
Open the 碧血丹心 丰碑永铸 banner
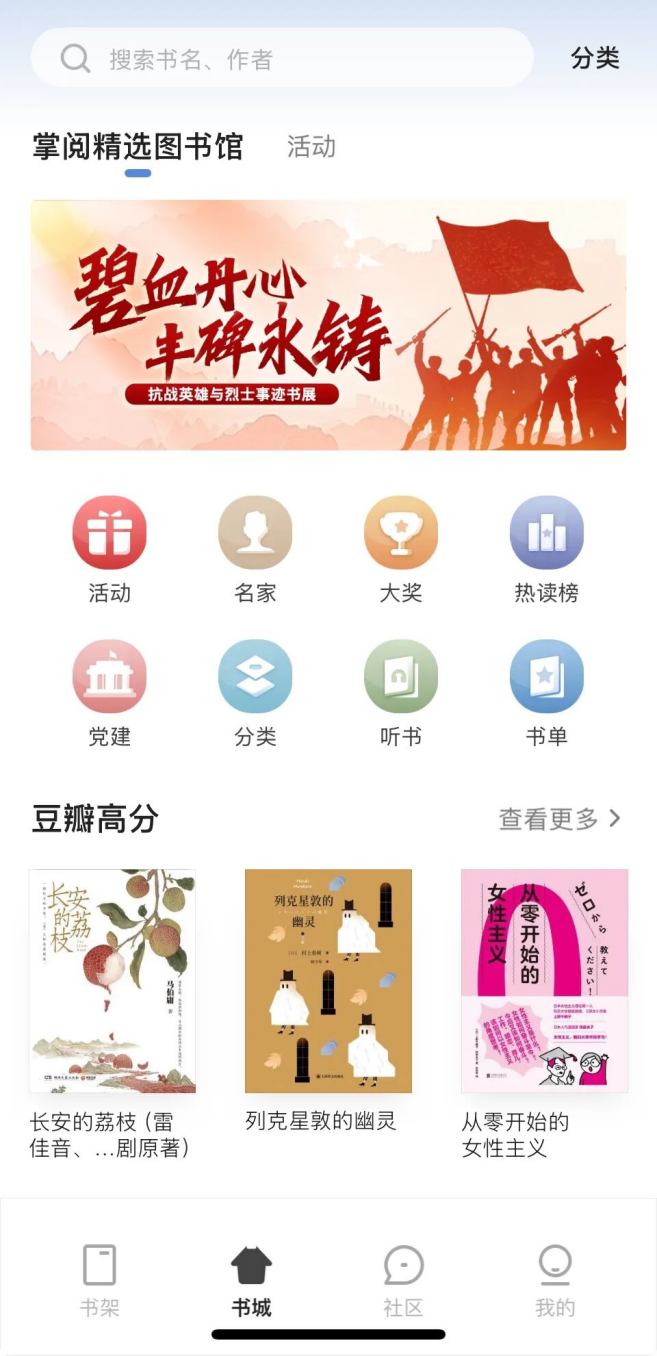(x=328, y=325)
